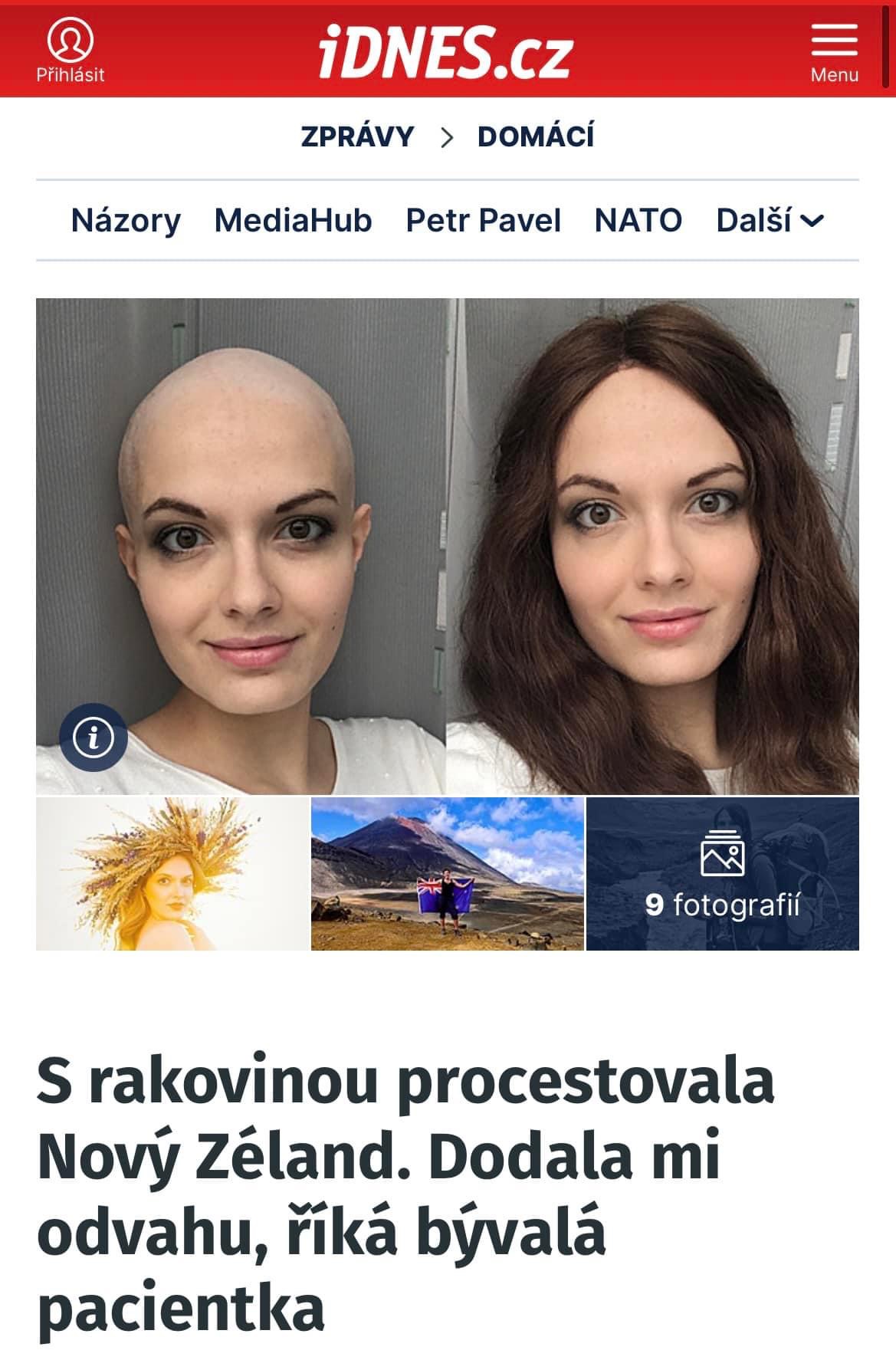
Task: Visit the Petr Pavel topic link
Action: point(484,221)
